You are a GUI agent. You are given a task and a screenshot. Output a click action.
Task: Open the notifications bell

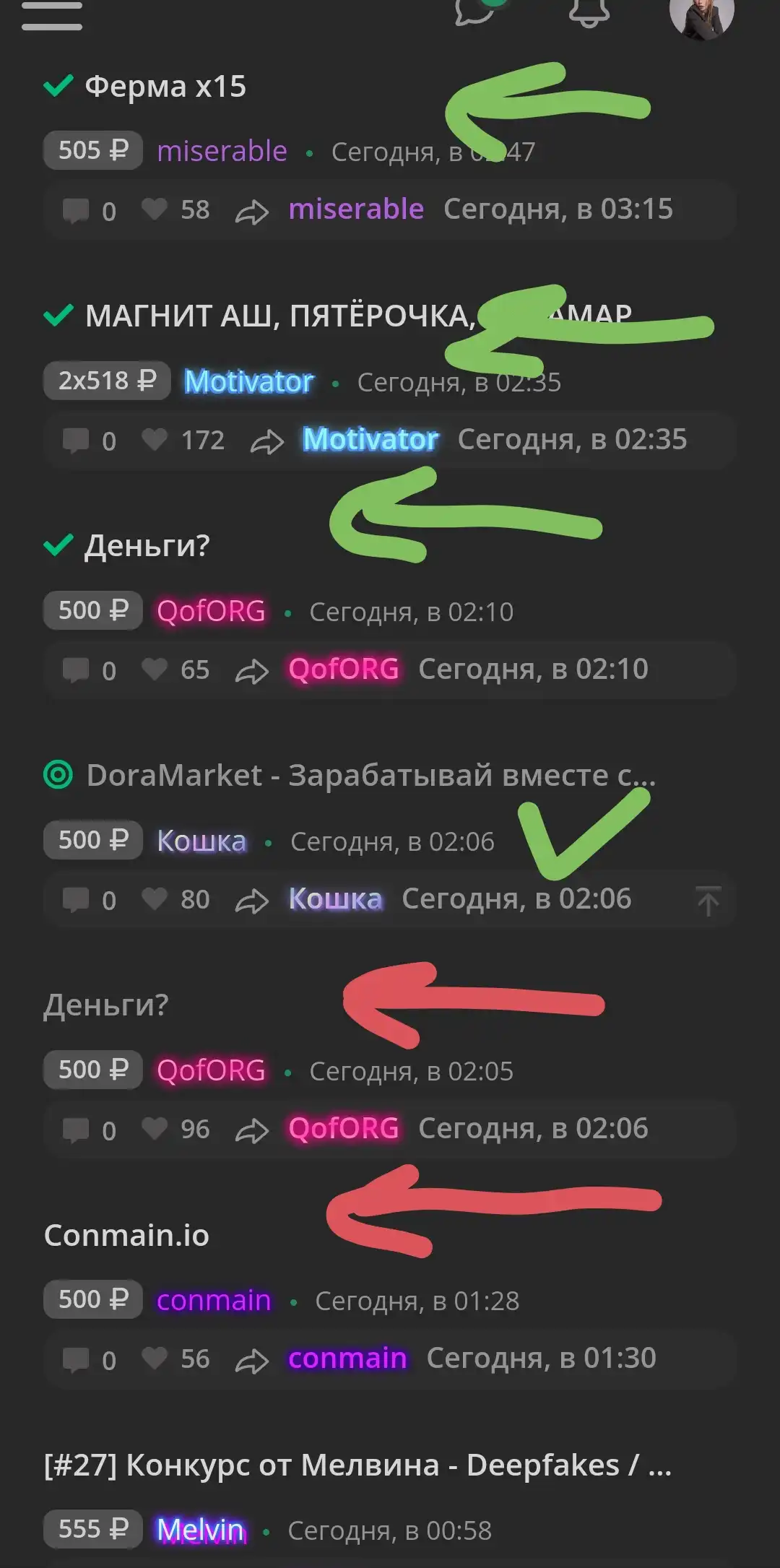pyautogui.click(x=589, y=12)
